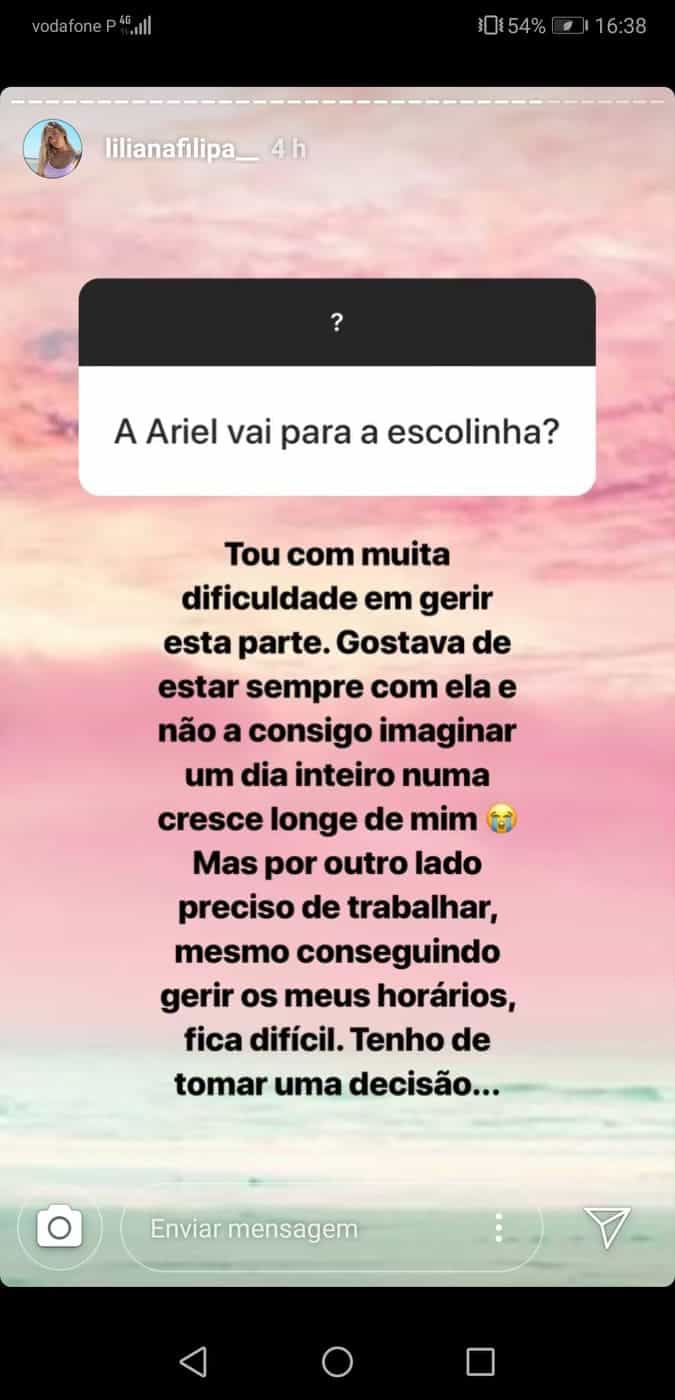Viewport: 675px width, 1400px height.
Task: Open the camera icon
Action: (x=59, y=1227)
